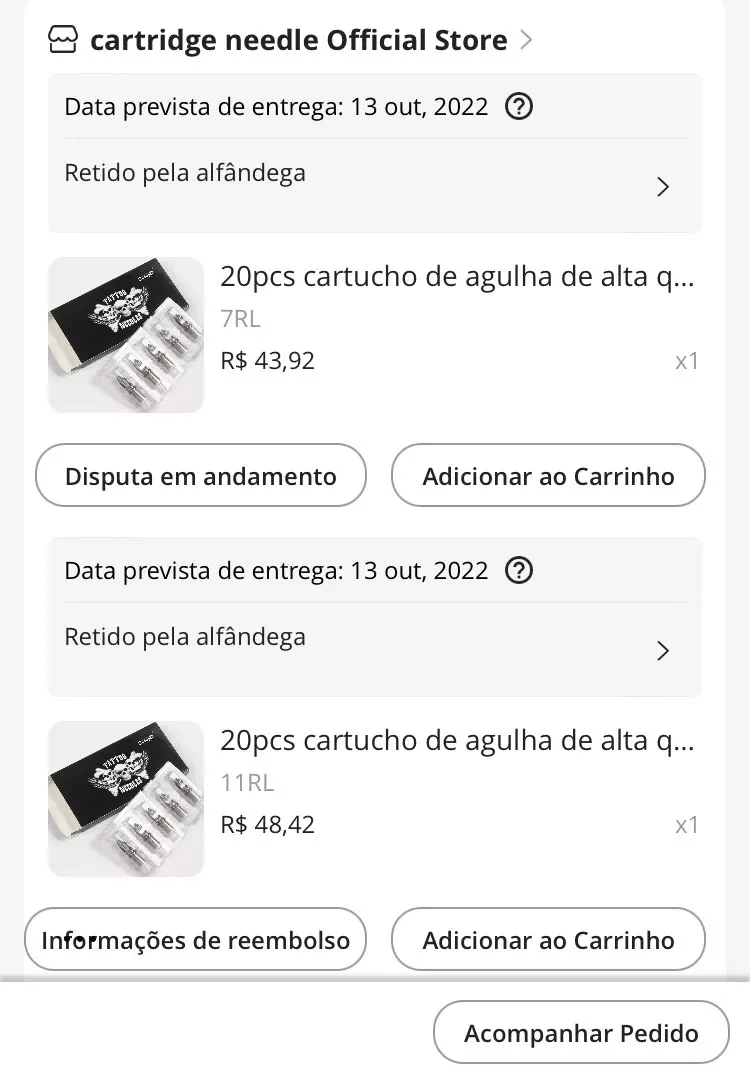
Task: Open customs status for the 11RL item
Action: point(375,650)
